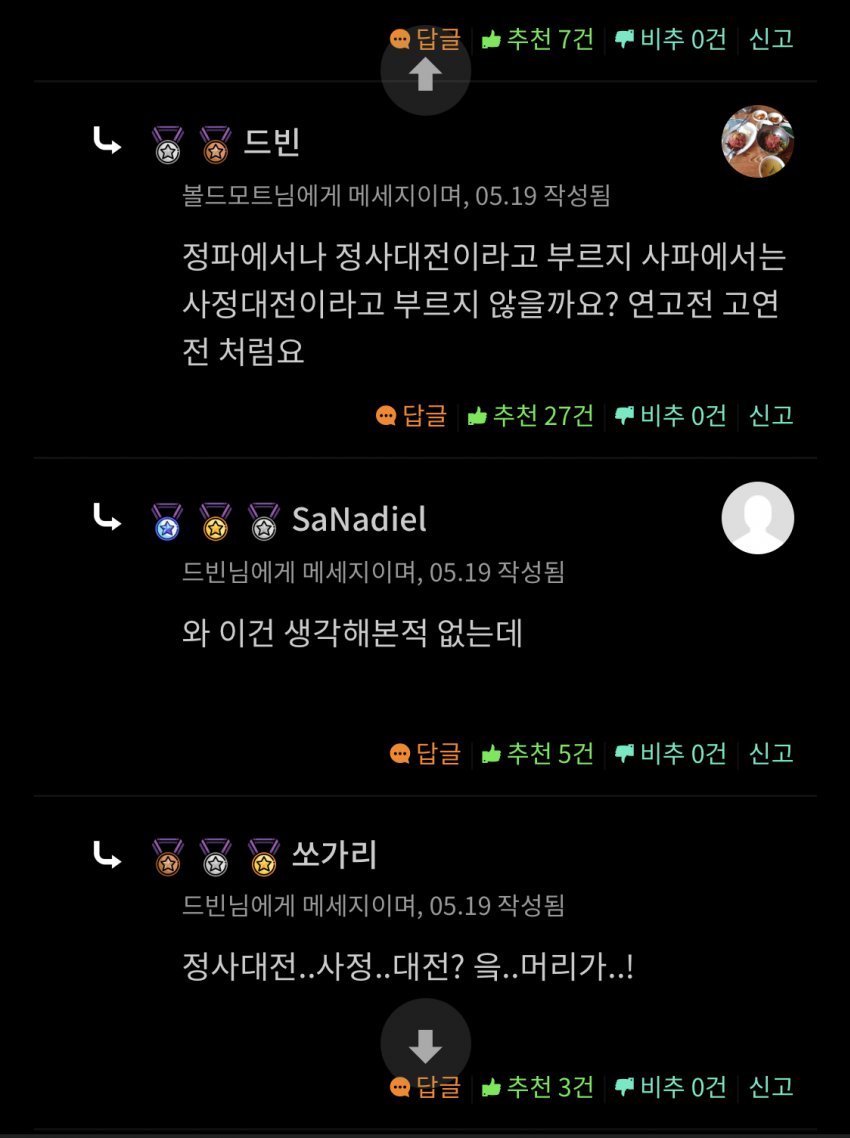Recommend the top comment with 7 votes
The image size is (850, 1138).
click(537, 40)
